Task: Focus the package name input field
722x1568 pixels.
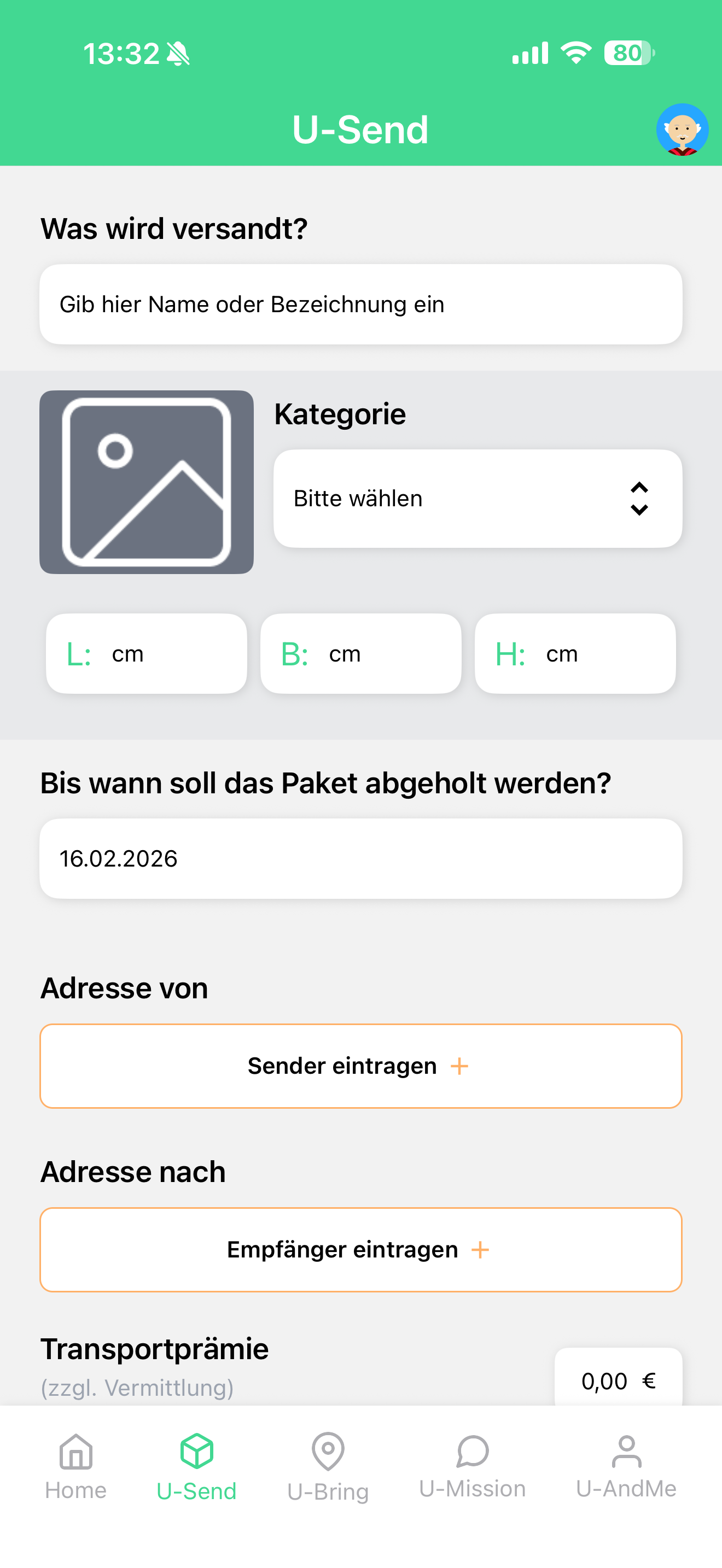Action: (360, 305)
